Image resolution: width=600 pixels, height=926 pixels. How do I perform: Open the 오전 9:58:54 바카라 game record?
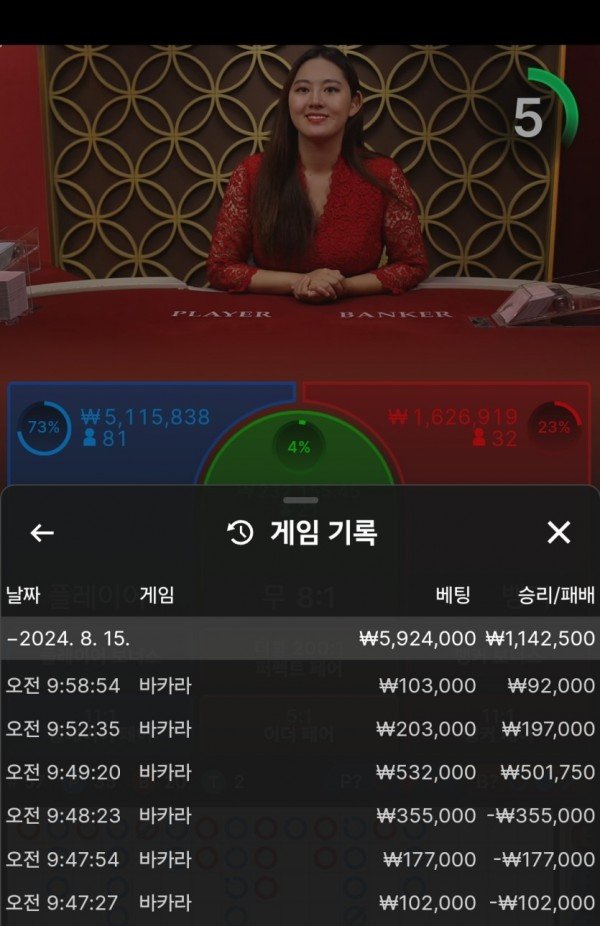point(300,685)
